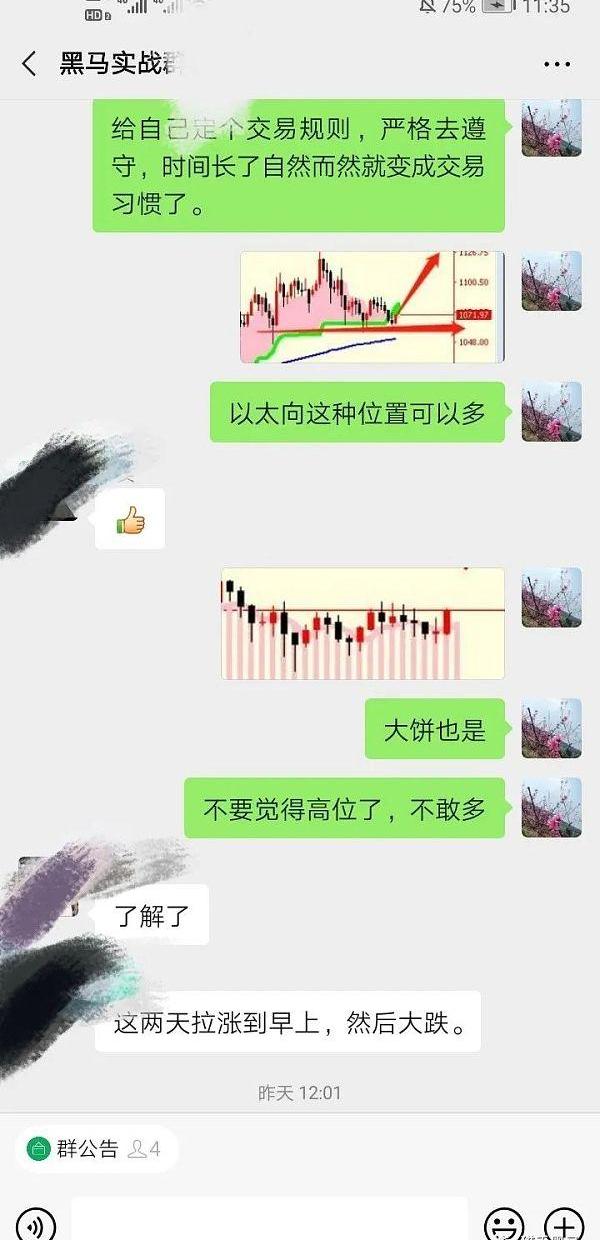Open the chart image above 以太向这种位置可以多
600x1240 pixels.
pyautogui.click(x=372, y=306)
